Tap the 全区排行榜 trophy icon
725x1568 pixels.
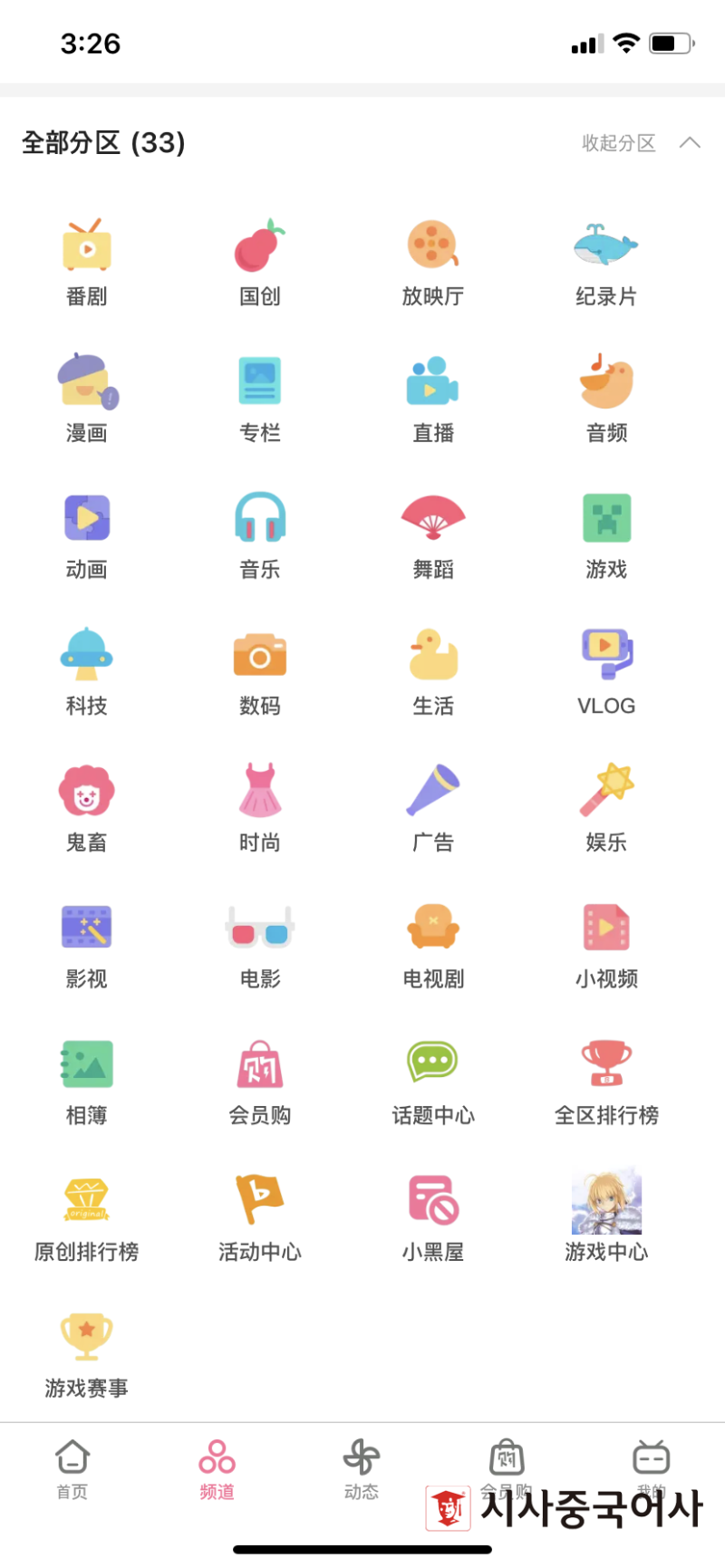point(605,1065)
